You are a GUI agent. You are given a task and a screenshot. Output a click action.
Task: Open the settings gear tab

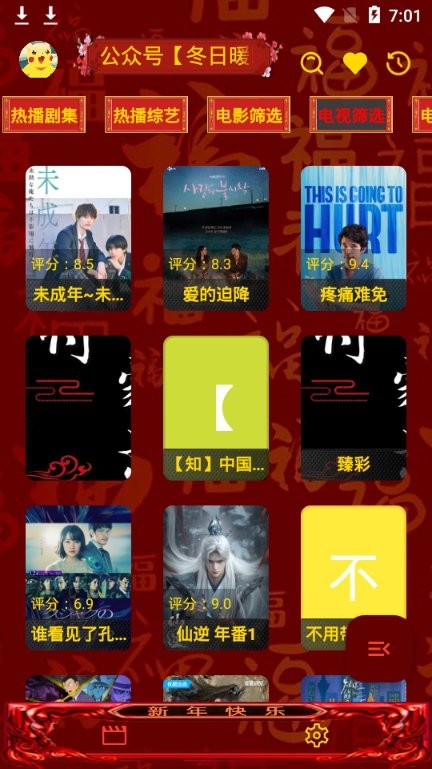(x=316, y=735)
